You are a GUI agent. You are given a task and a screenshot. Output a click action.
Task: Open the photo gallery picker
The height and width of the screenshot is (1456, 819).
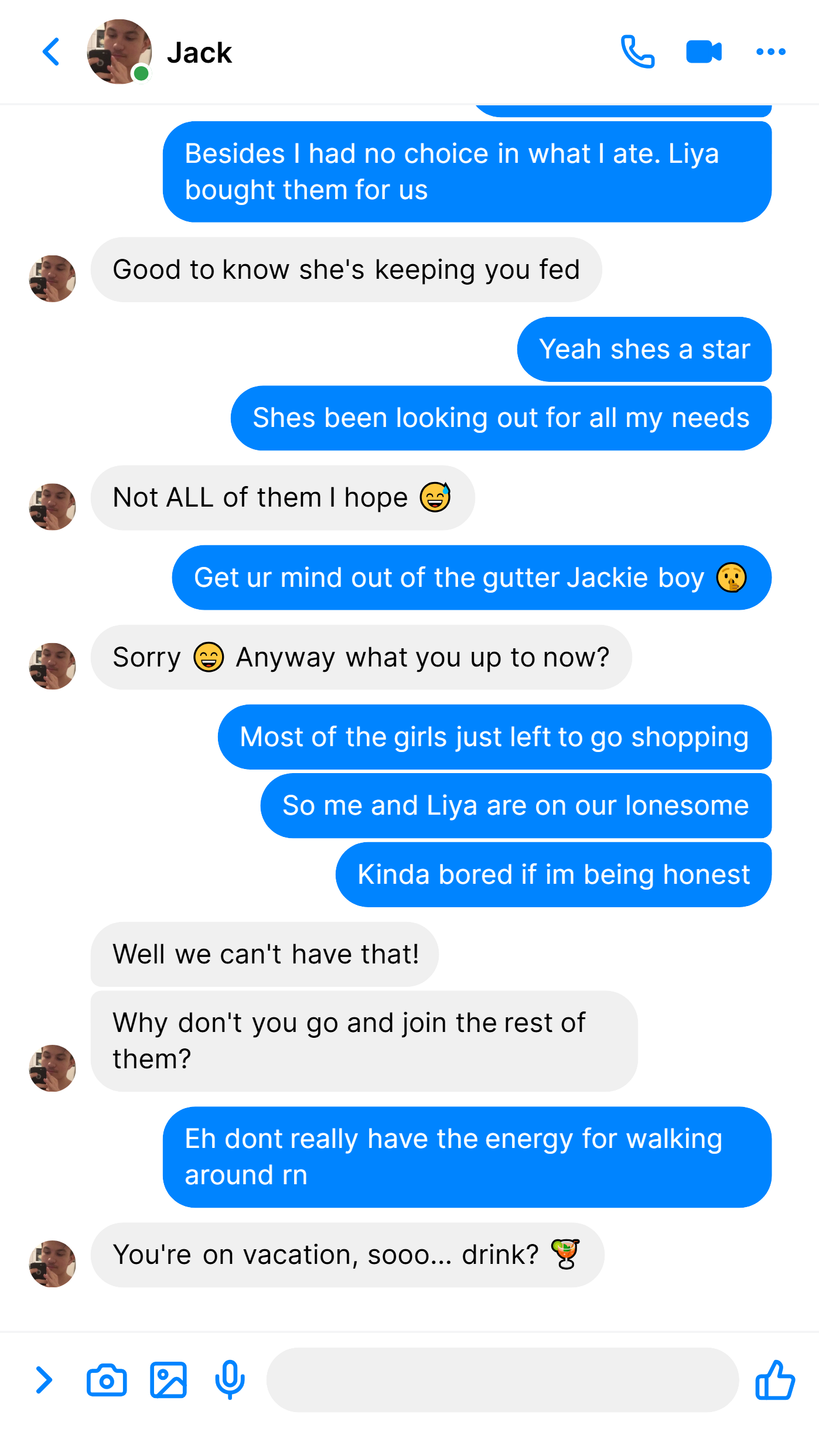[x=168, y=1380]
